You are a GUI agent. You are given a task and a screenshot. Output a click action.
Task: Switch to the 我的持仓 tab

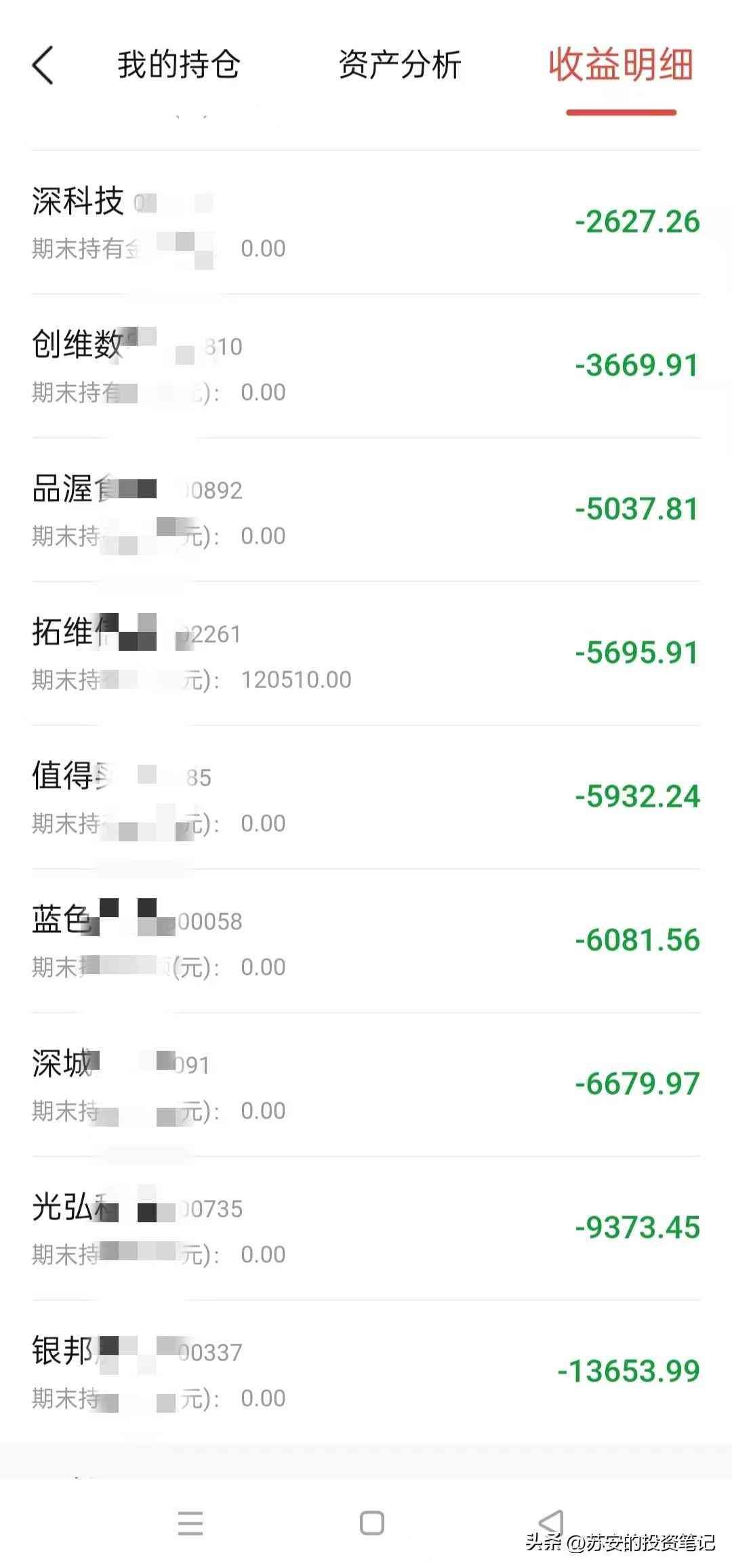pyautogui.click(x=179, y=66)
